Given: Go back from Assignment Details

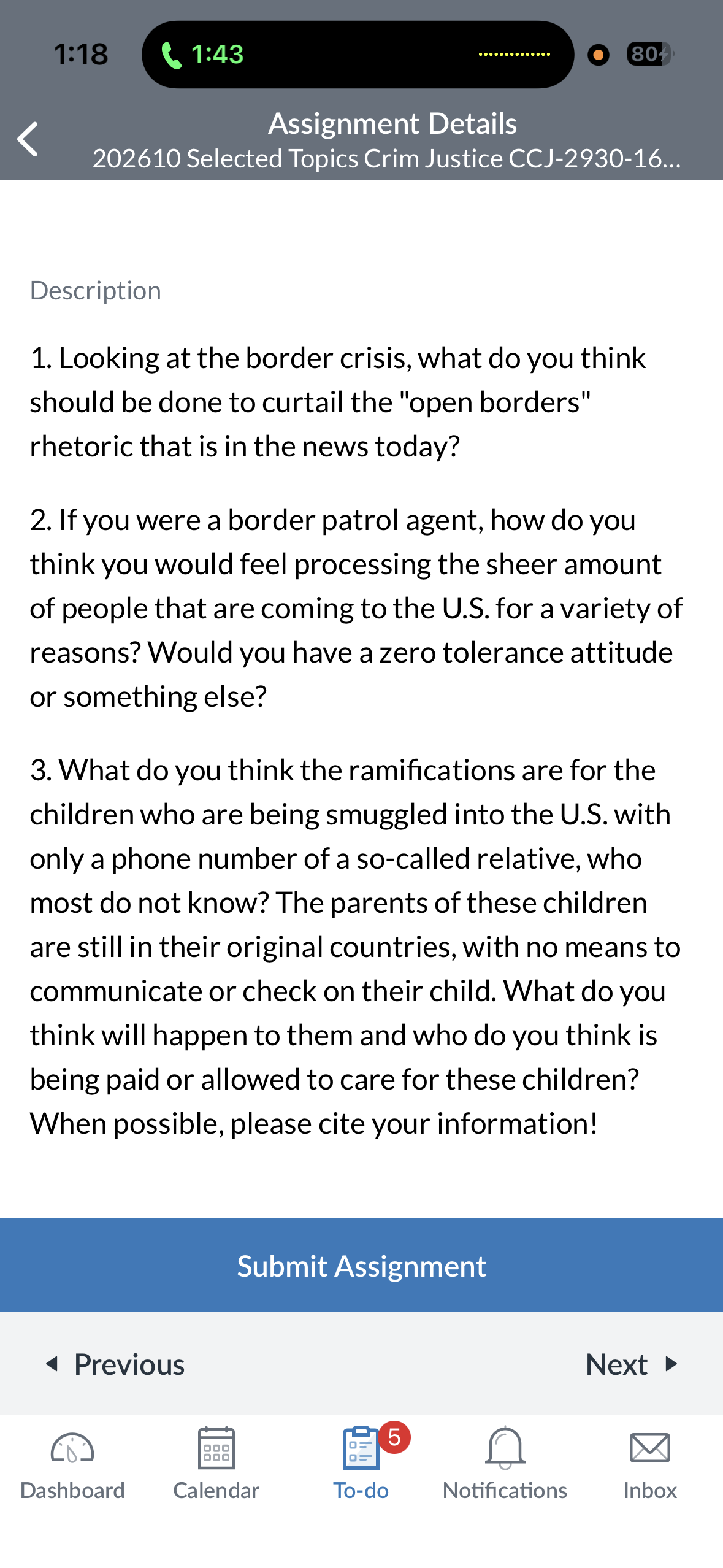Looking at the screenshot, I should (28, 139).
